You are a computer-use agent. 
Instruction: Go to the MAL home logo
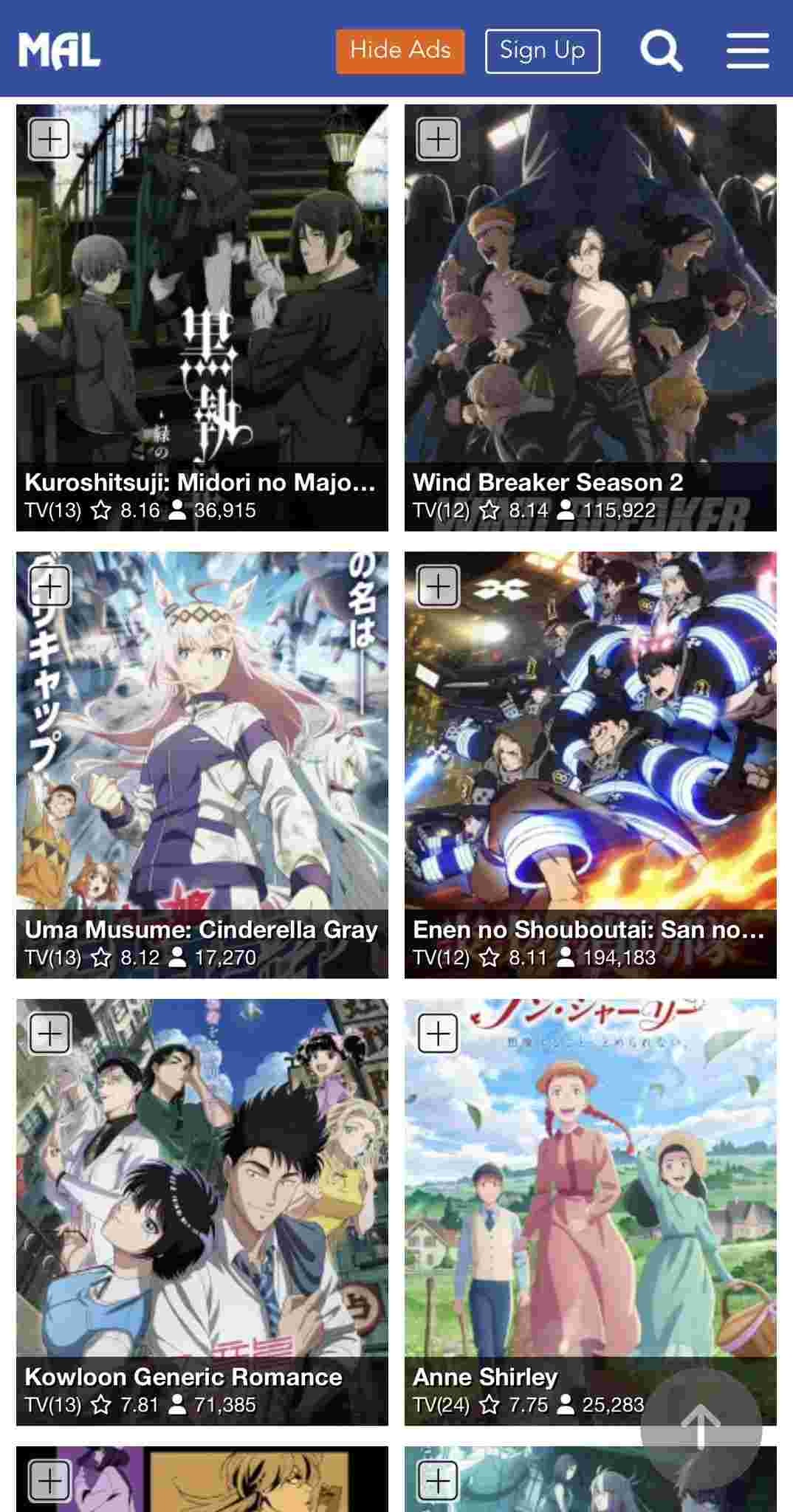59,51
